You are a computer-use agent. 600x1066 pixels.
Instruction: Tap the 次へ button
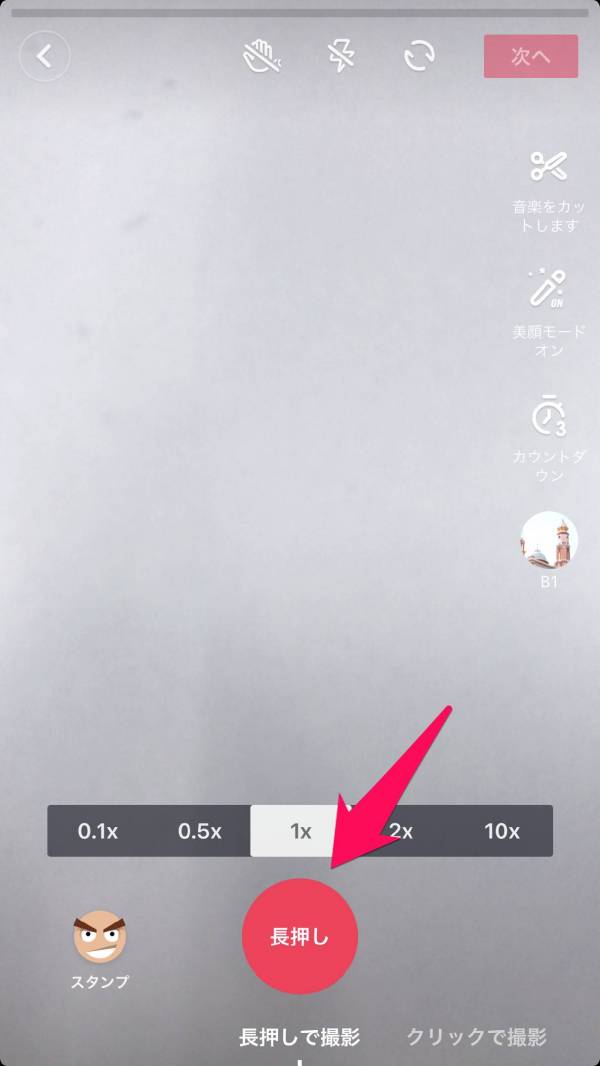coord(530,57)
